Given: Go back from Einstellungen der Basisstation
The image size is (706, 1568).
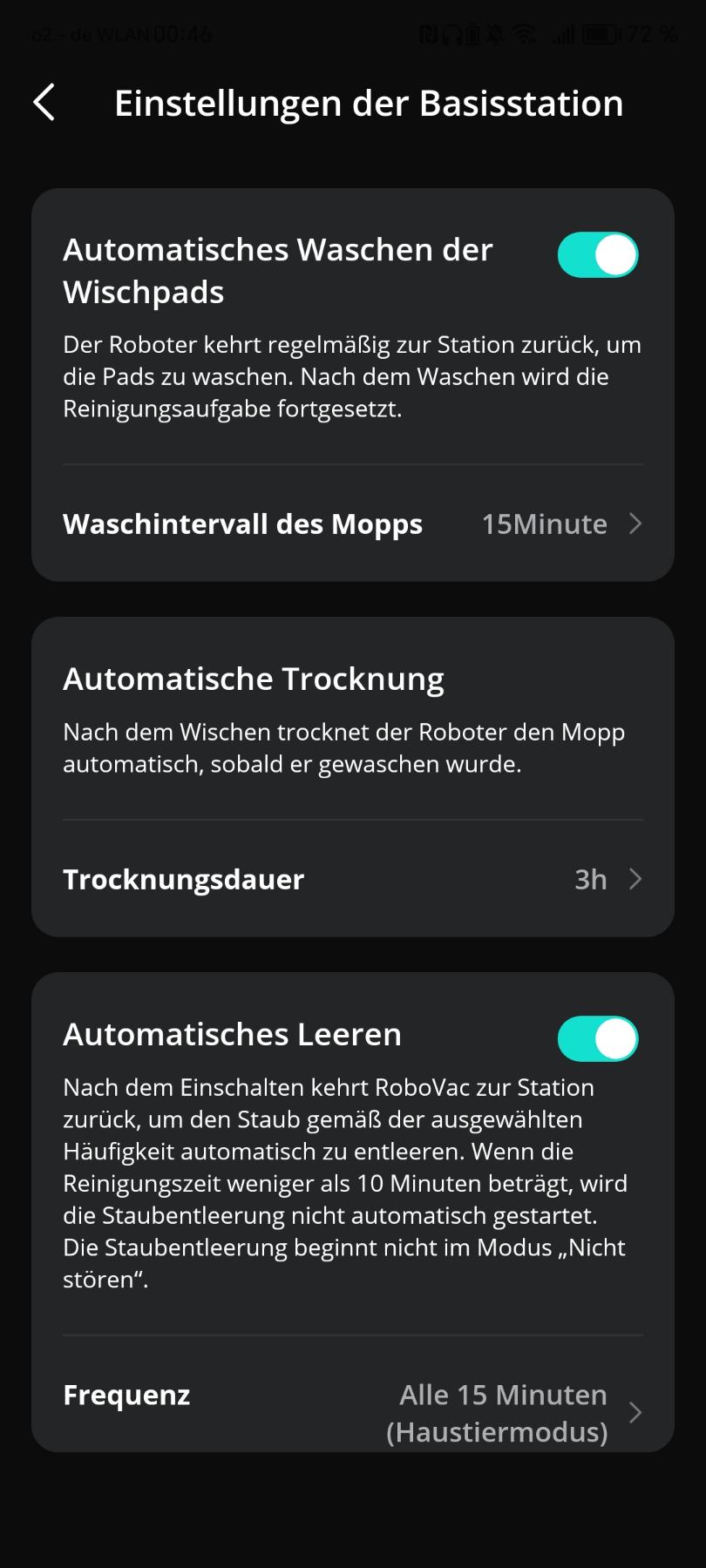Looking at the screenshot, I should tap(44, 103).
